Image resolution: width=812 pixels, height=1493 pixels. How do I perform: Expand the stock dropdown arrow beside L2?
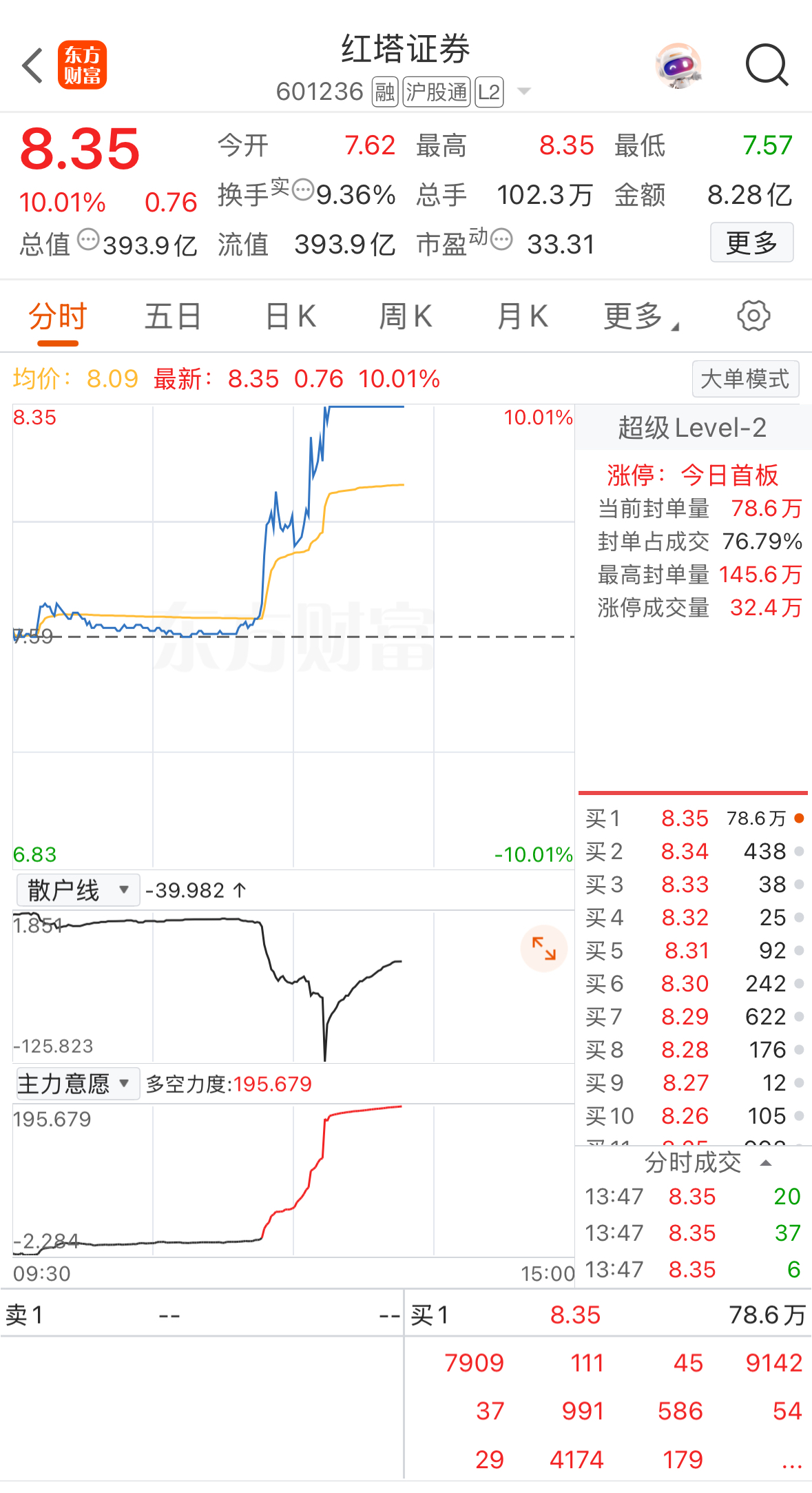point(524,92)
